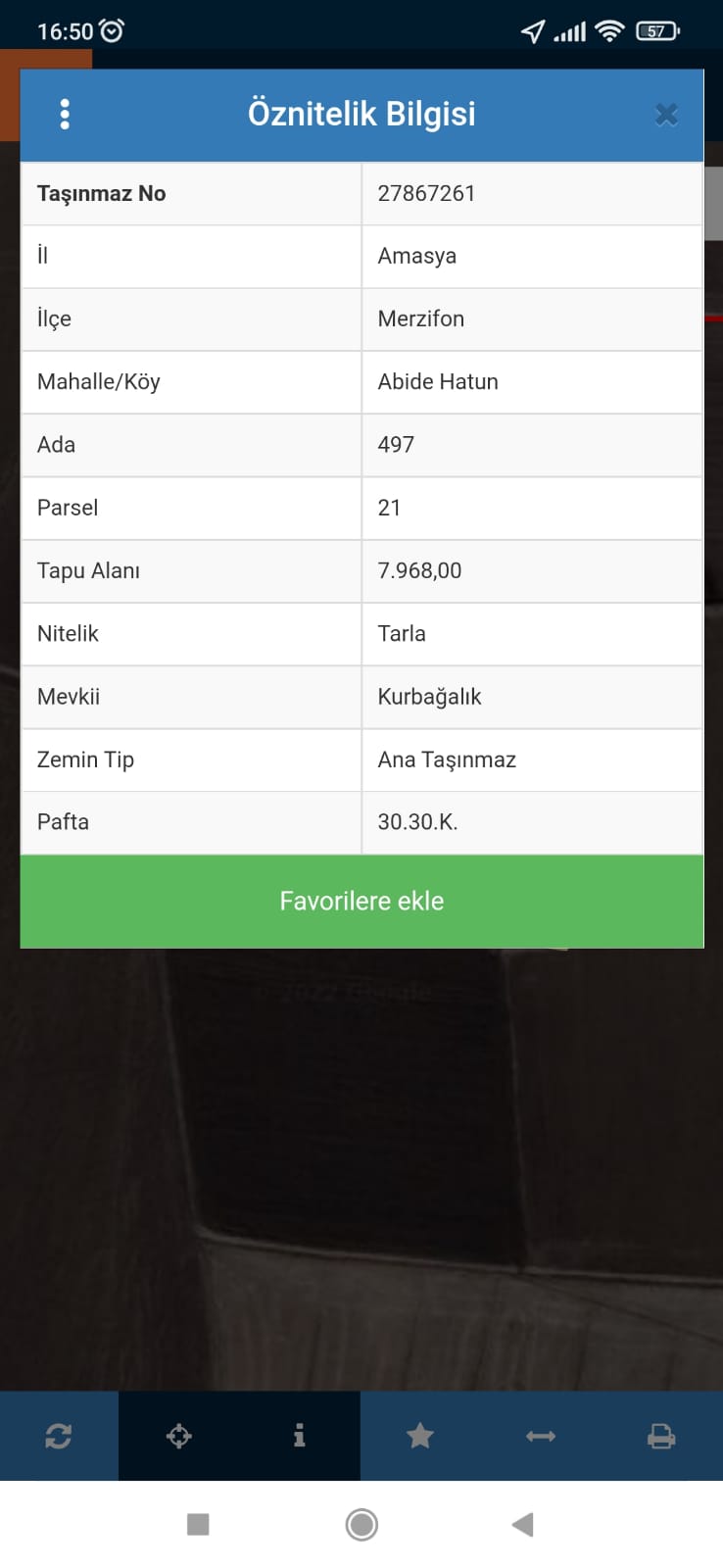
Task: Tap the Favorilere ekle button
Action: [x=361, y=901]
